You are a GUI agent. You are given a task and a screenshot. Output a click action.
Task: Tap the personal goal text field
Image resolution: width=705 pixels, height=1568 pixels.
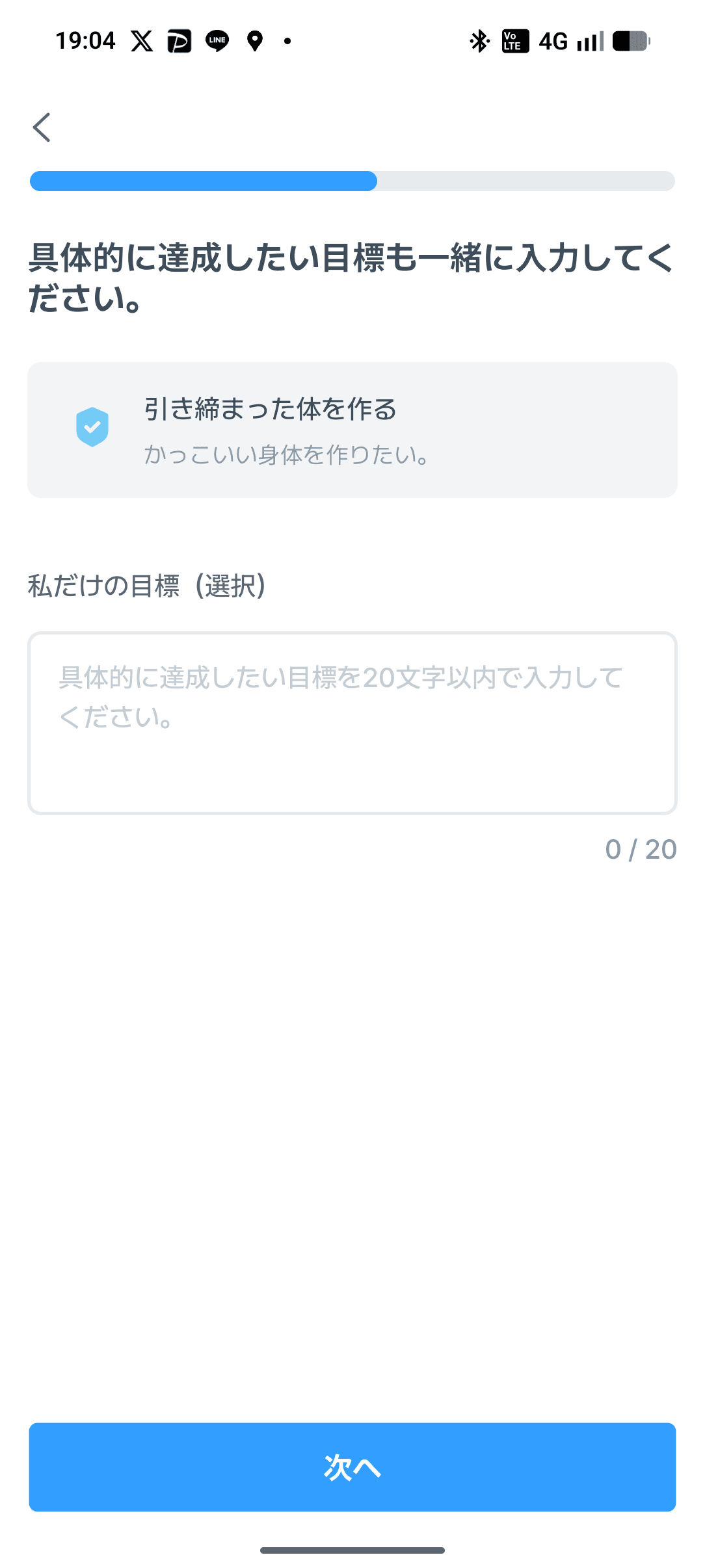352,722
